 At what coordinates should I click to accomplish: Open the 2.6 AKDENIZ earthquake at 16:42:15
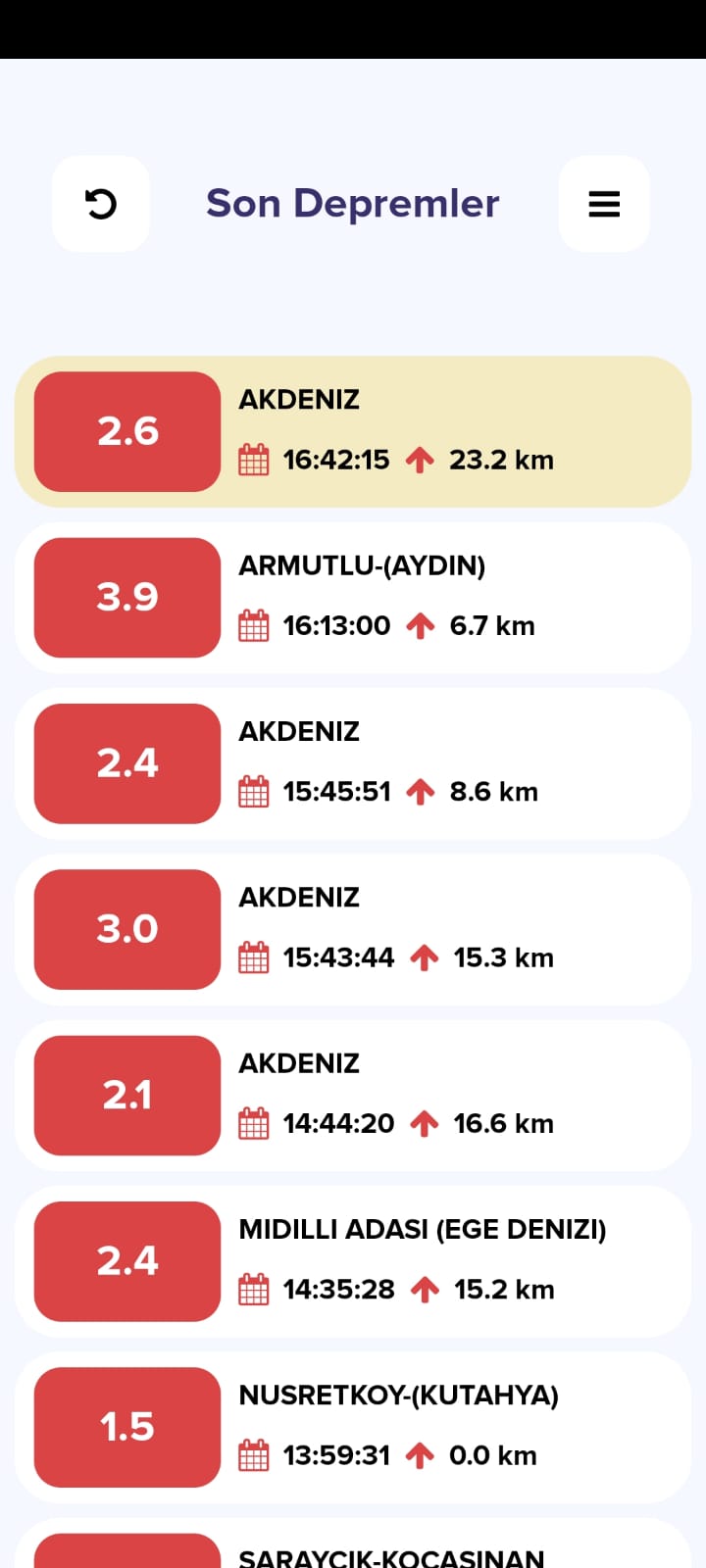click(353, 431)
